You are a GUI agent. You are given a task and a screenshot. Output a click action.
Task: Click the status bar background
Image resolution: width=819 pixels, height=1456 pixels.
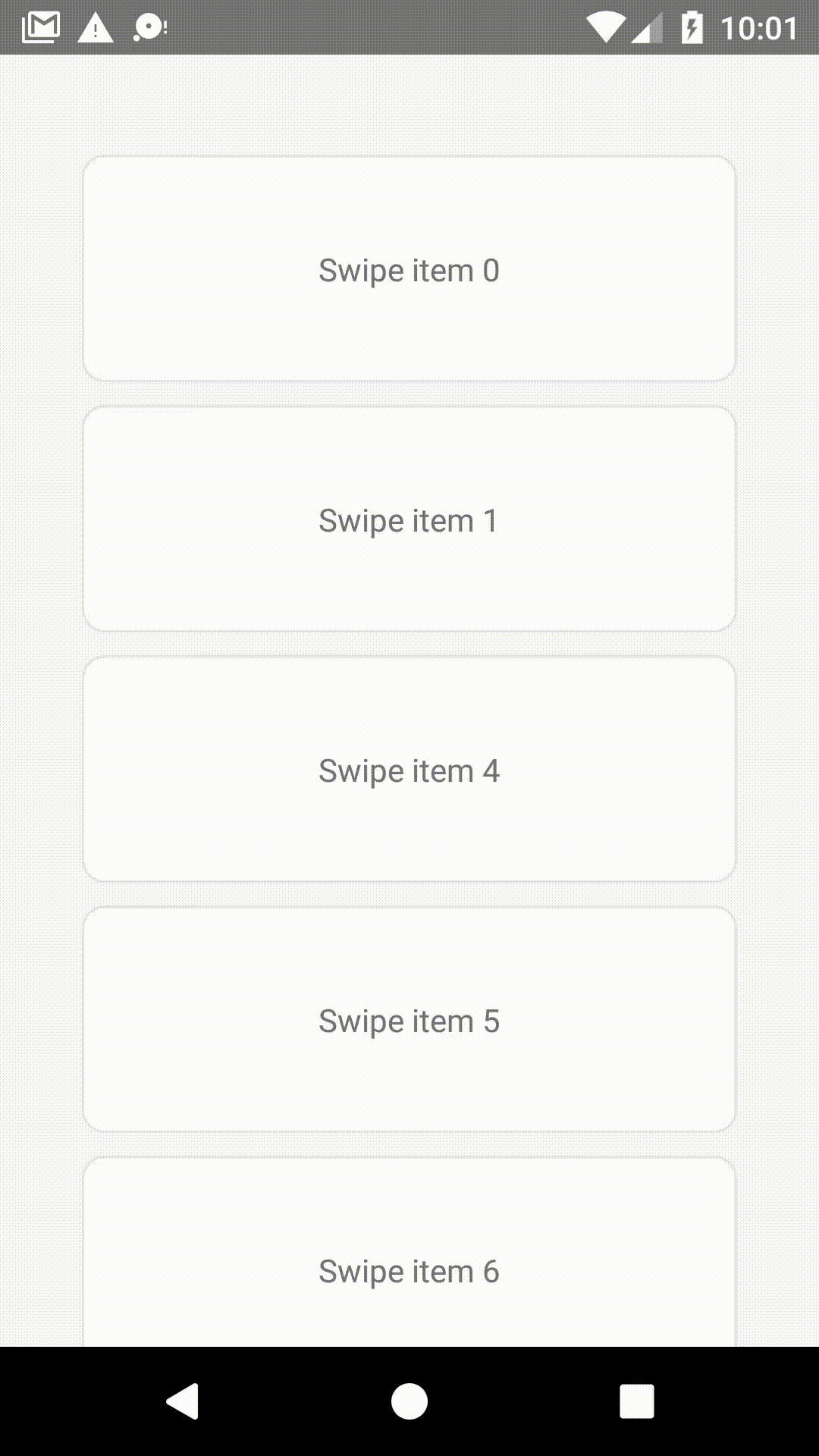click(x=379, y=29)
